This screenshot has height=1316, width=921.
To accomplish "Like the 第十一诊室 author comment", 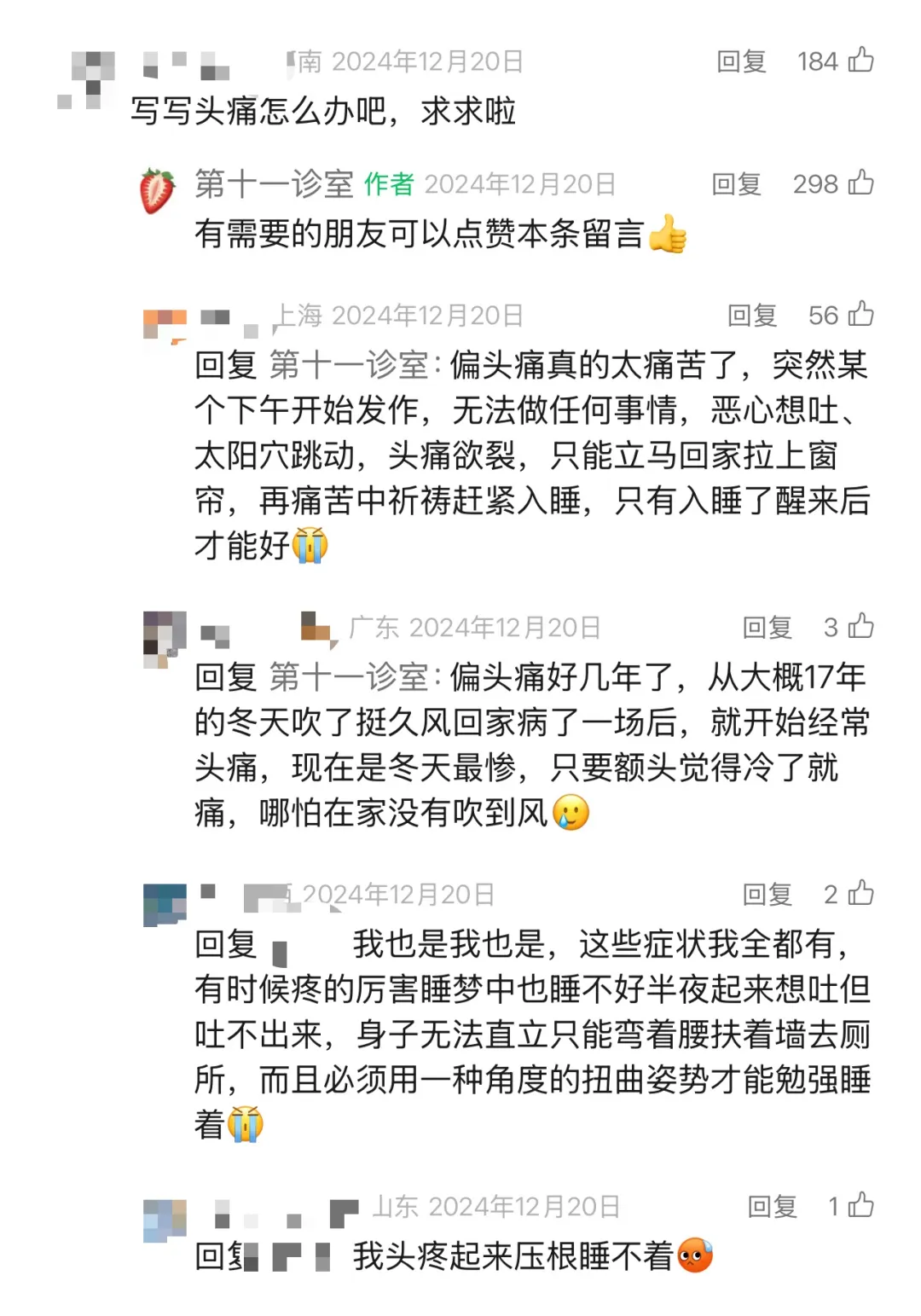I will [860, 183].
